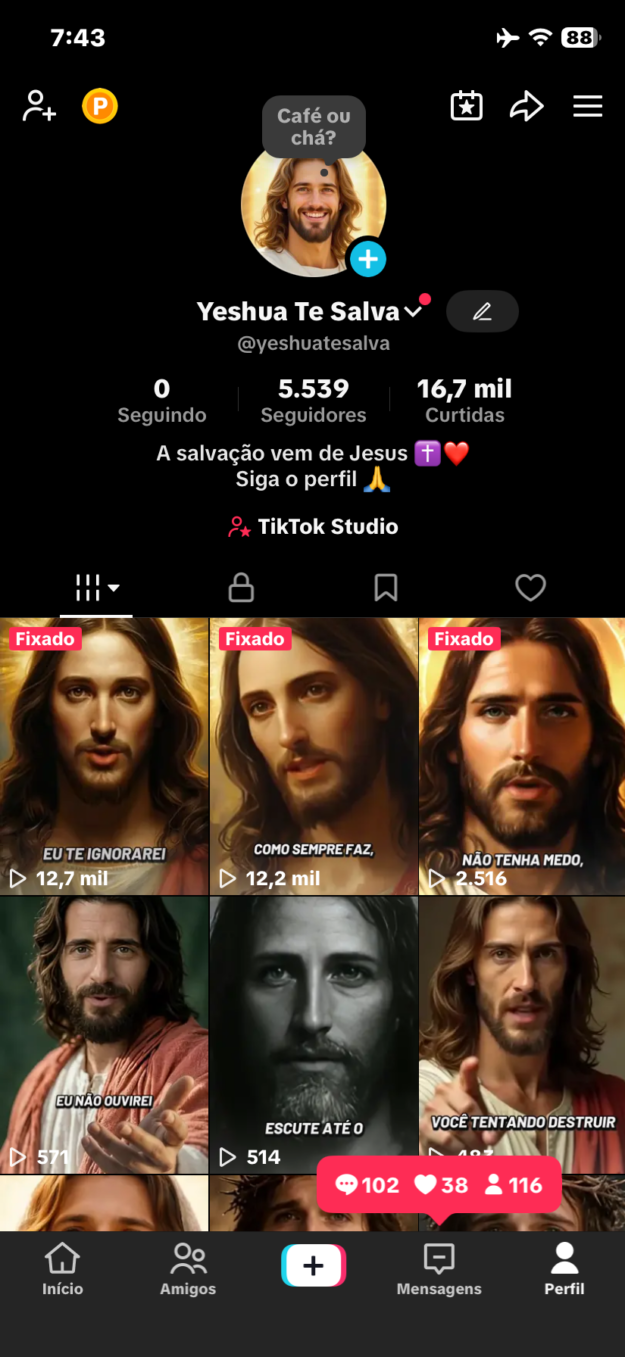Image resolution: width=625 pixels, height=1357 pixels.
Task: Switch to the liked videos heart tab
Action: pyautogui.click(x=530, y=587)
